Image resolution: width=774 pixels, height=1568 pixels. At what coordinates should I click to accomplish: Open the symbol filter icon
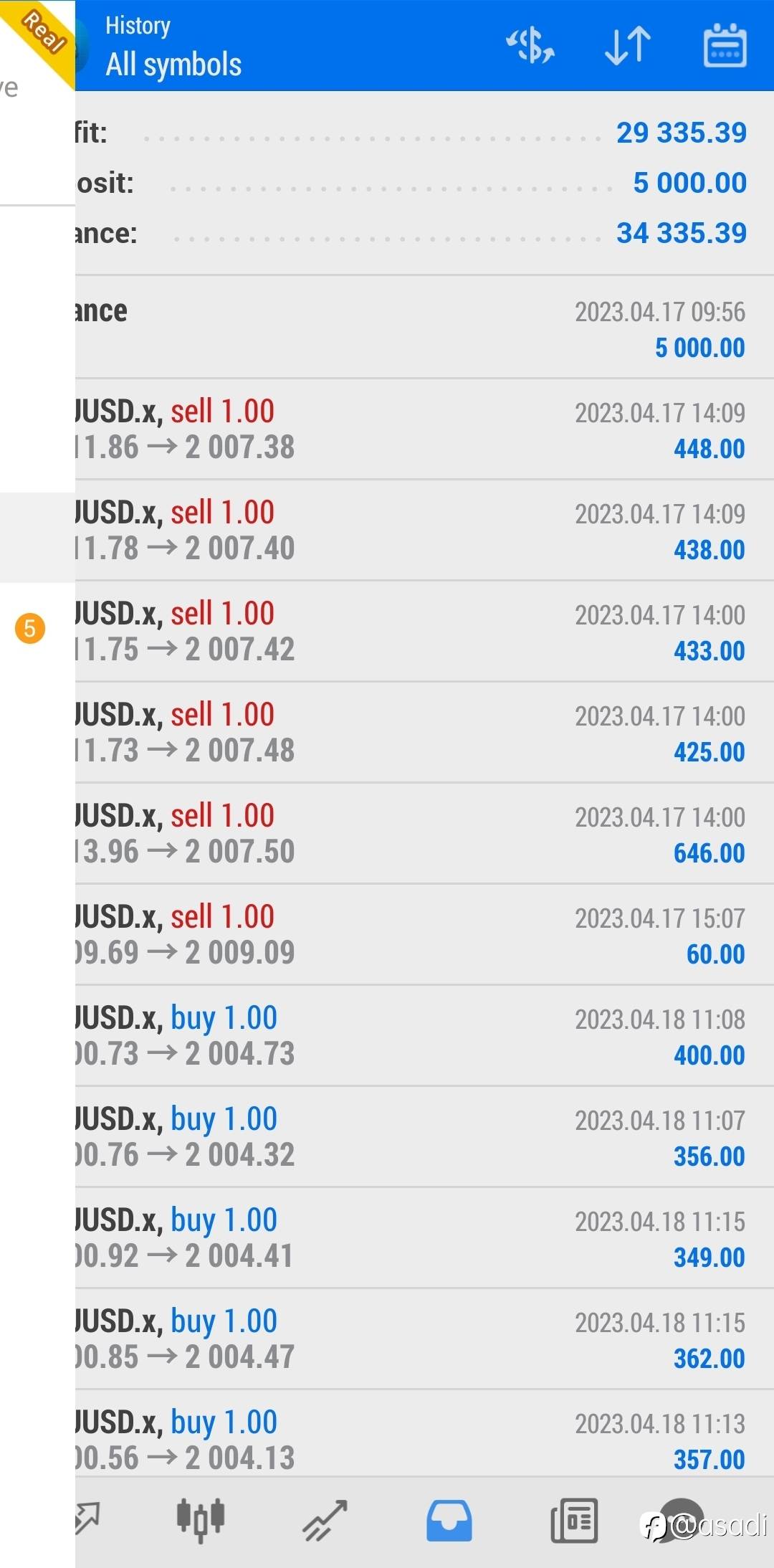pos(530,46)
